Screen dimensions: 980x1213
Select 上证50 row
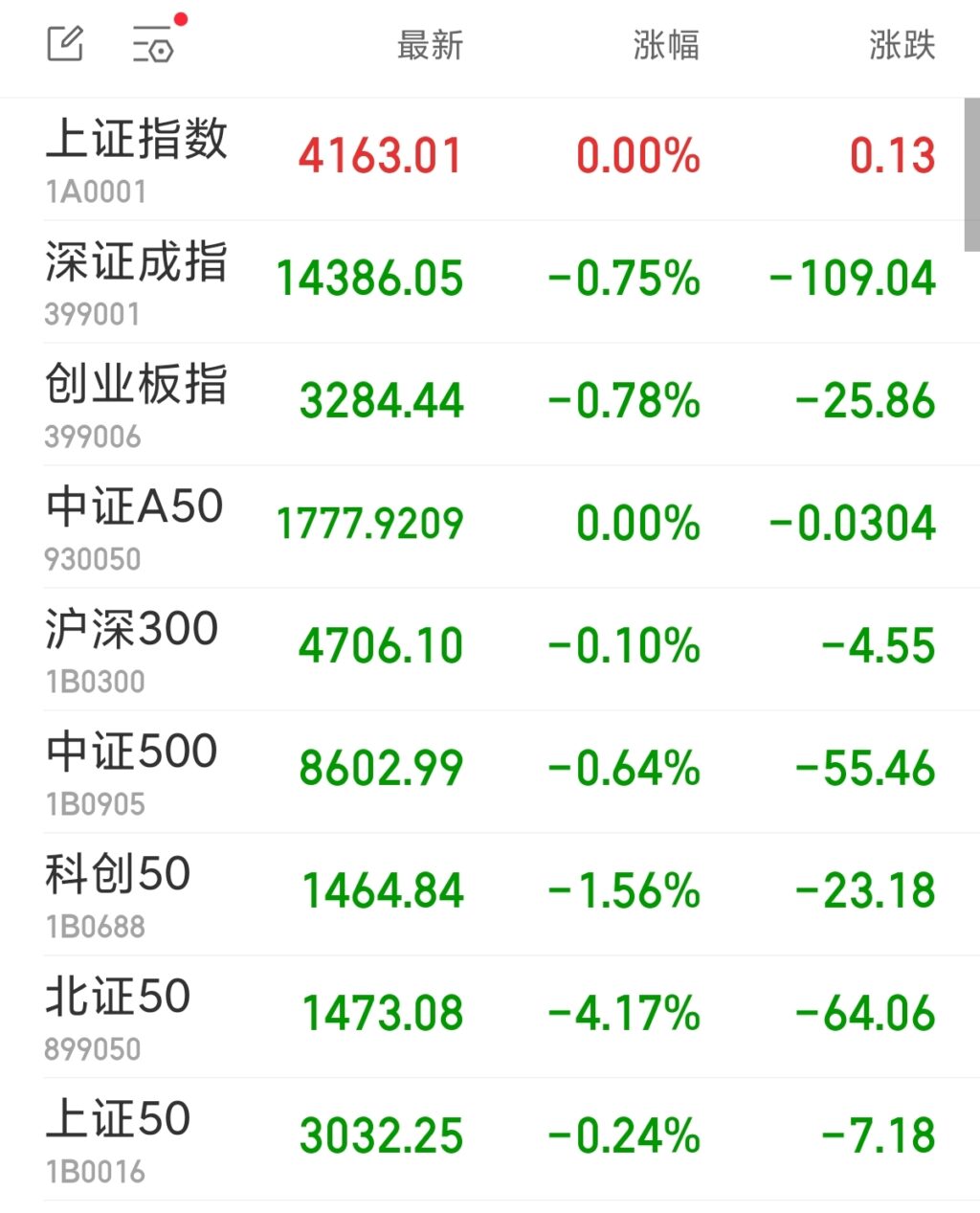pos(119,1138)
